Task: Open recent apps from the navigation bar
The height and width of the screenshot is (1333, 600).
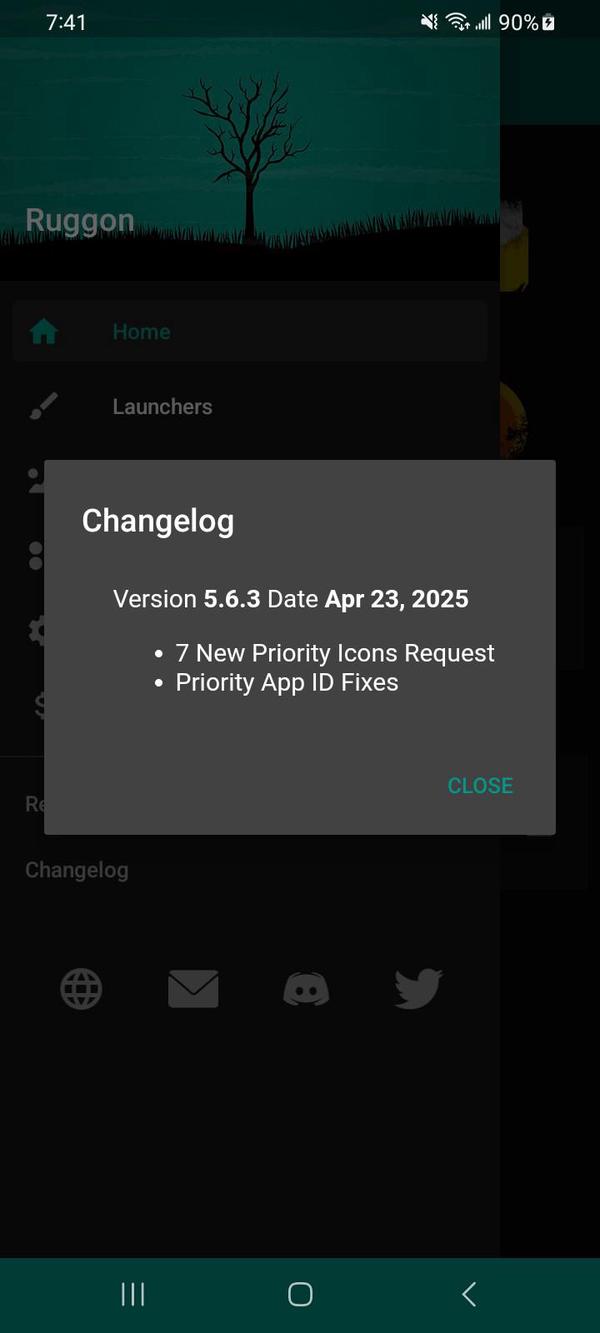Action: (132, 1294)
